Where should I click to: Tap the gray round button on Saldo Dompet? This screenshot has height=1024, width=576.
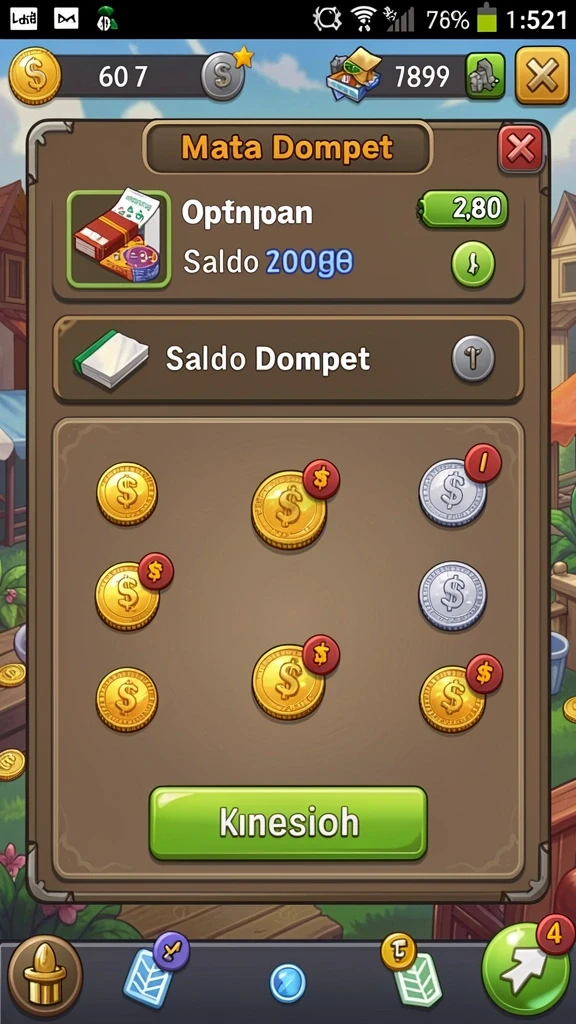pyautogui.click(x=473, y=359)
